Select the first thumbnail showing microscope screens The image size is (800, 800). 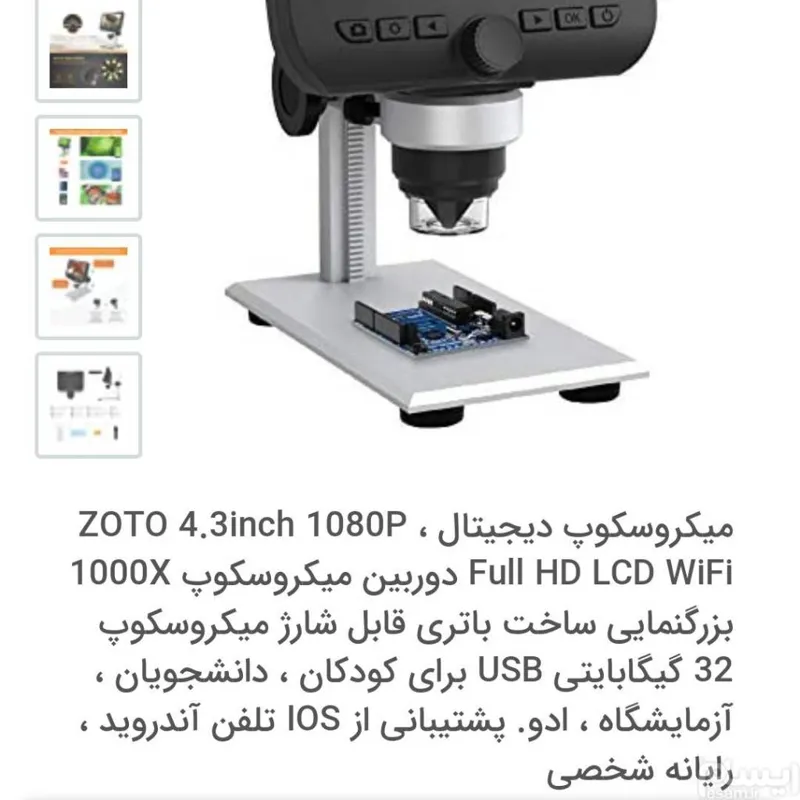88,48
